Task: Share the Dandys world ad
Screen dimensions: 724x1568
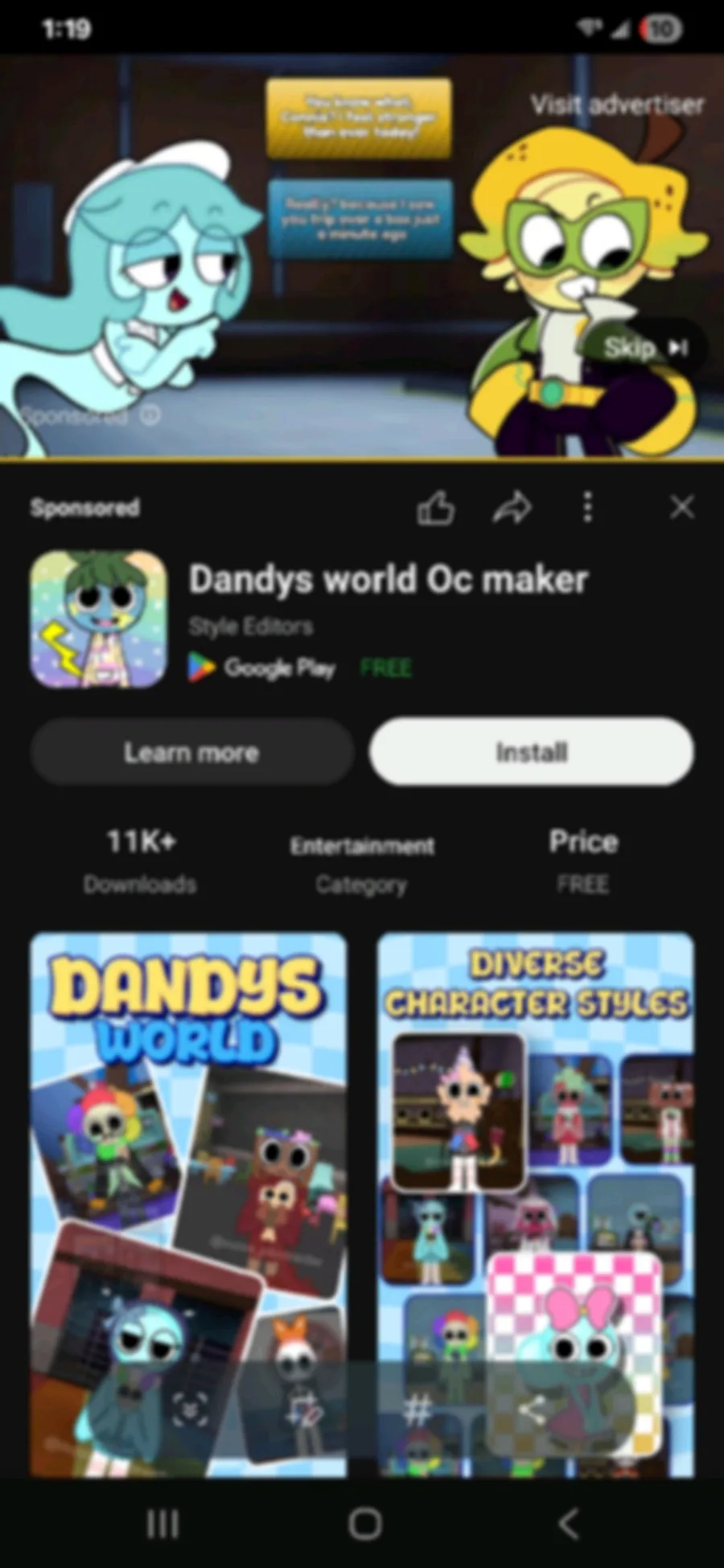Action: [x=512, y=507]
